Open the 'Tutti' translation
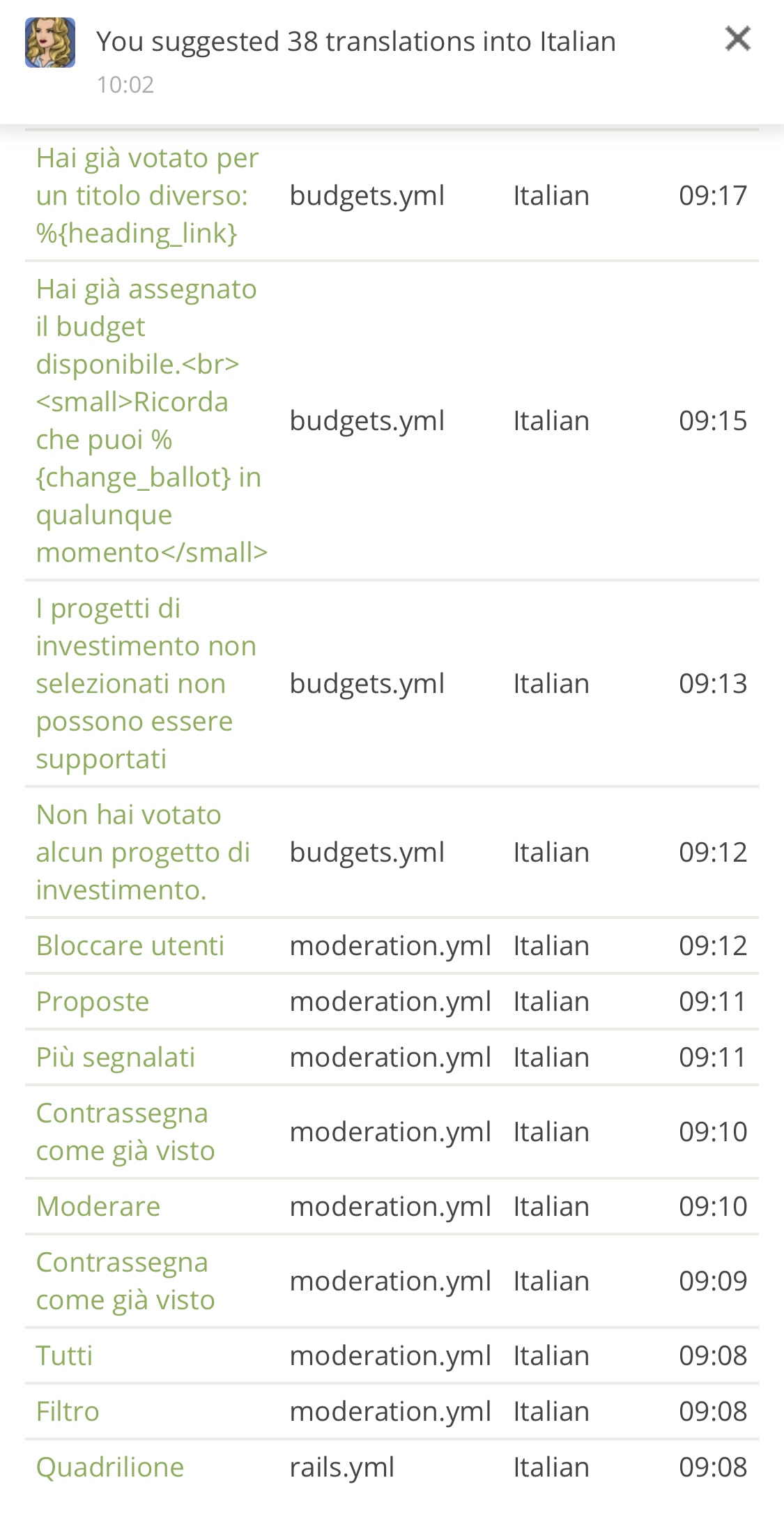The width and height of the screenshot is (784, 1515). click(65, 1355)
